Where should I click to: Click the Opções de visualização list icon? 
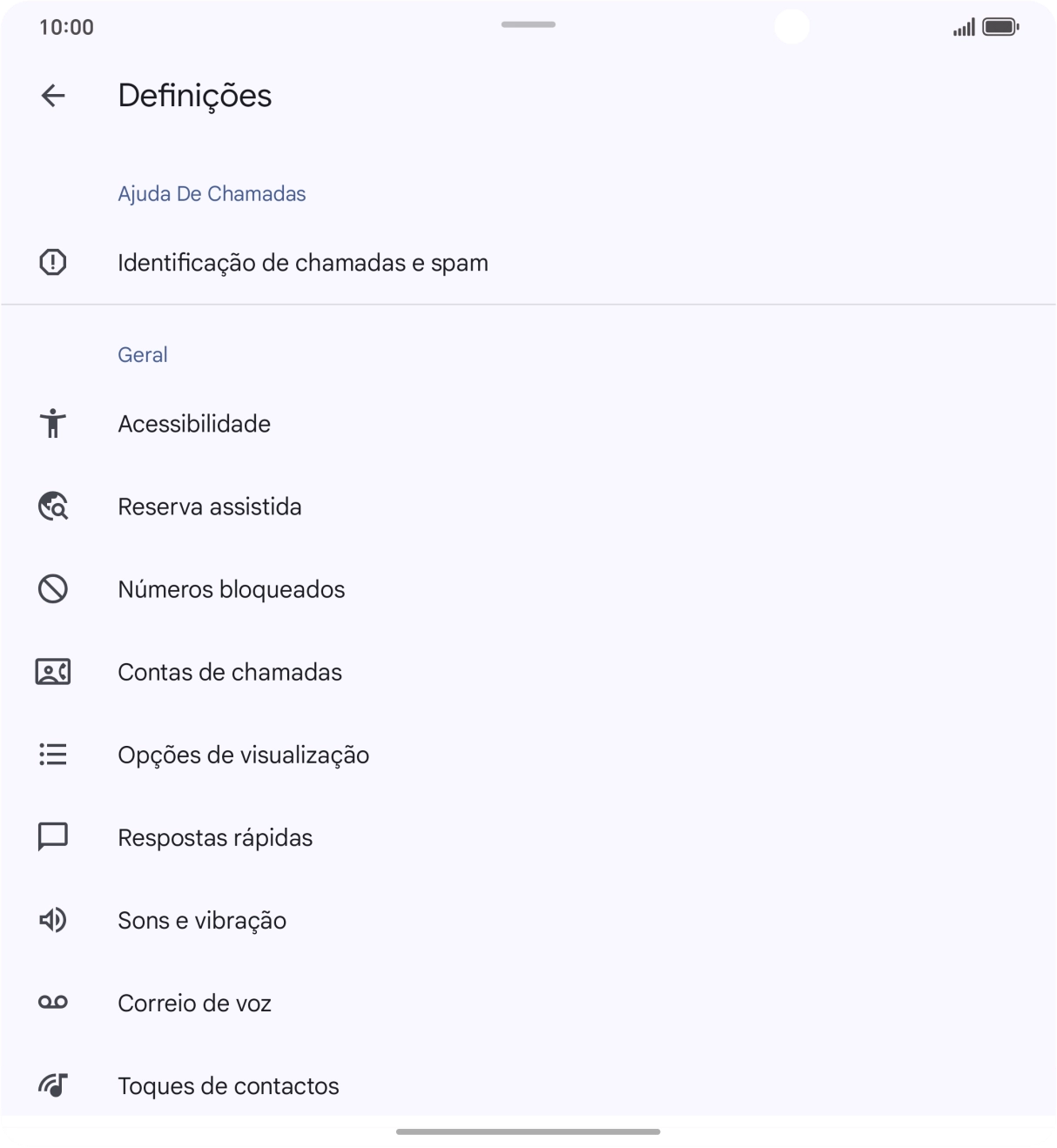tap(53, 755)
